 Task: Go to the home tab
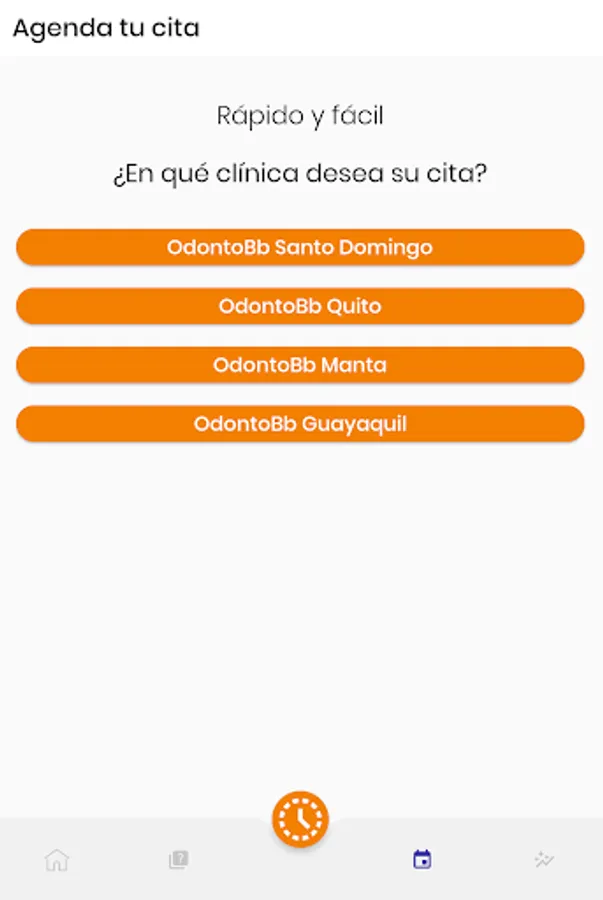57,859
